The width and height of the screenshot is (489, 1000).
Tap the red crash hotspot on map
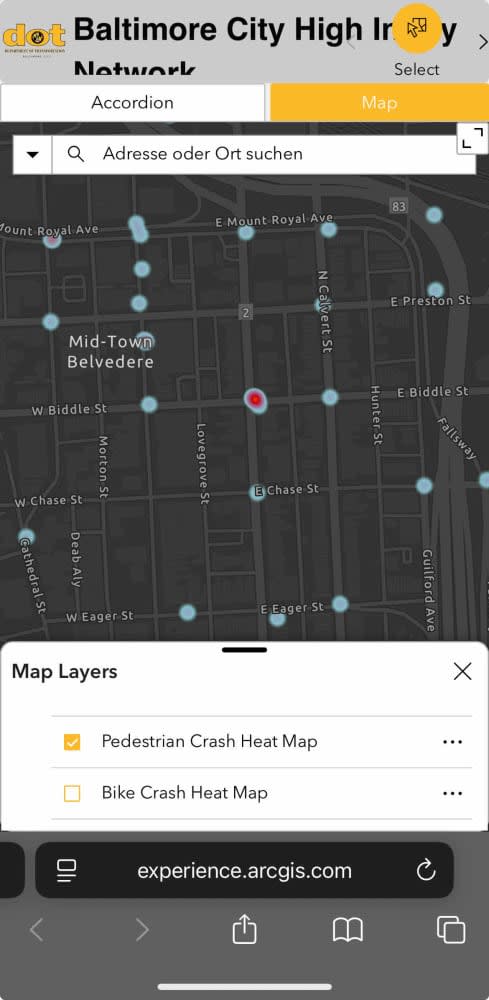(x=255, y=400)
